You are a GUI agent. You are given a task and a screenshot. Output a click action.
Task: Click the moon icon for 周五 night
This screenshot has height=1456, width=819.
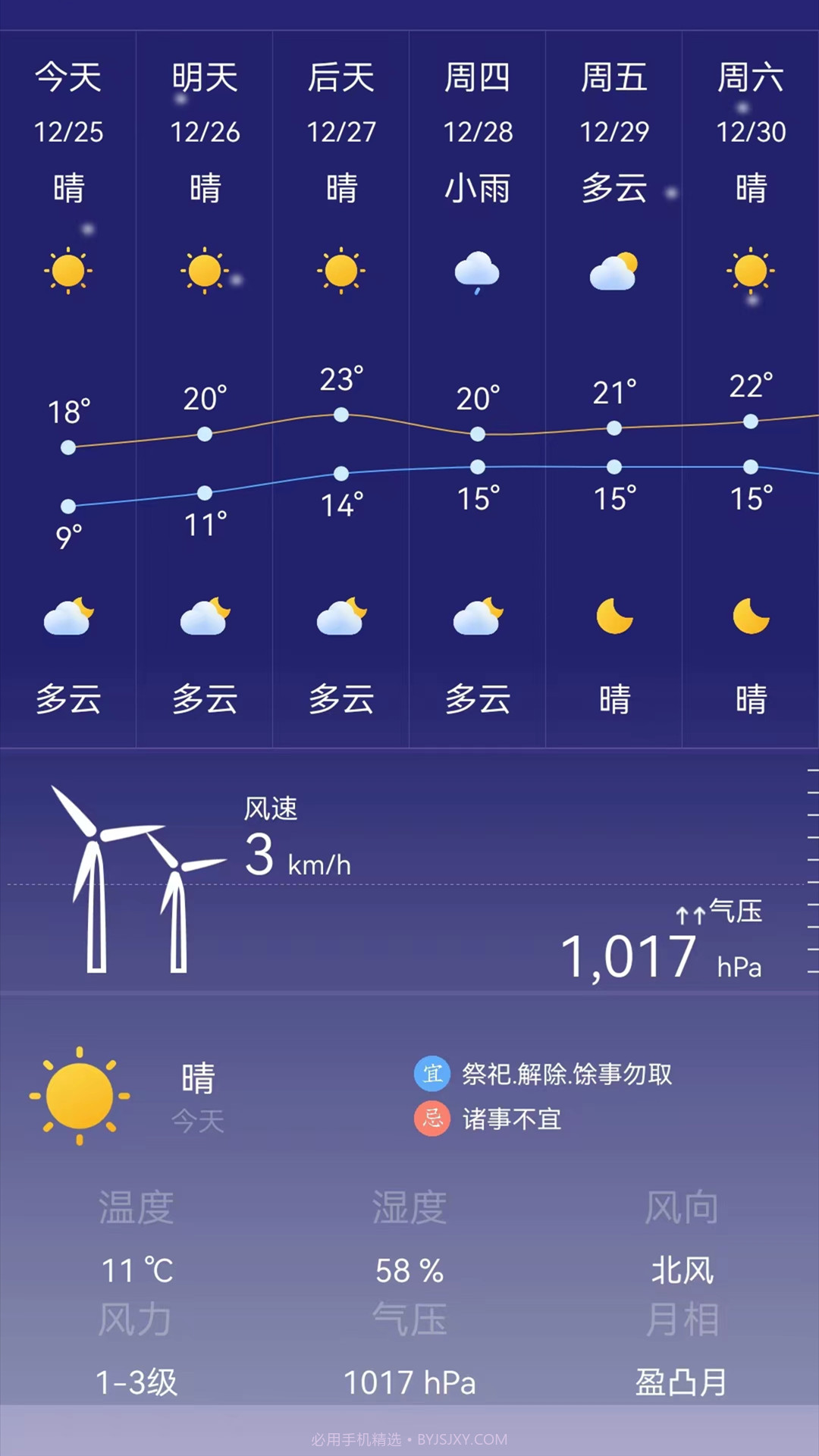614,616
